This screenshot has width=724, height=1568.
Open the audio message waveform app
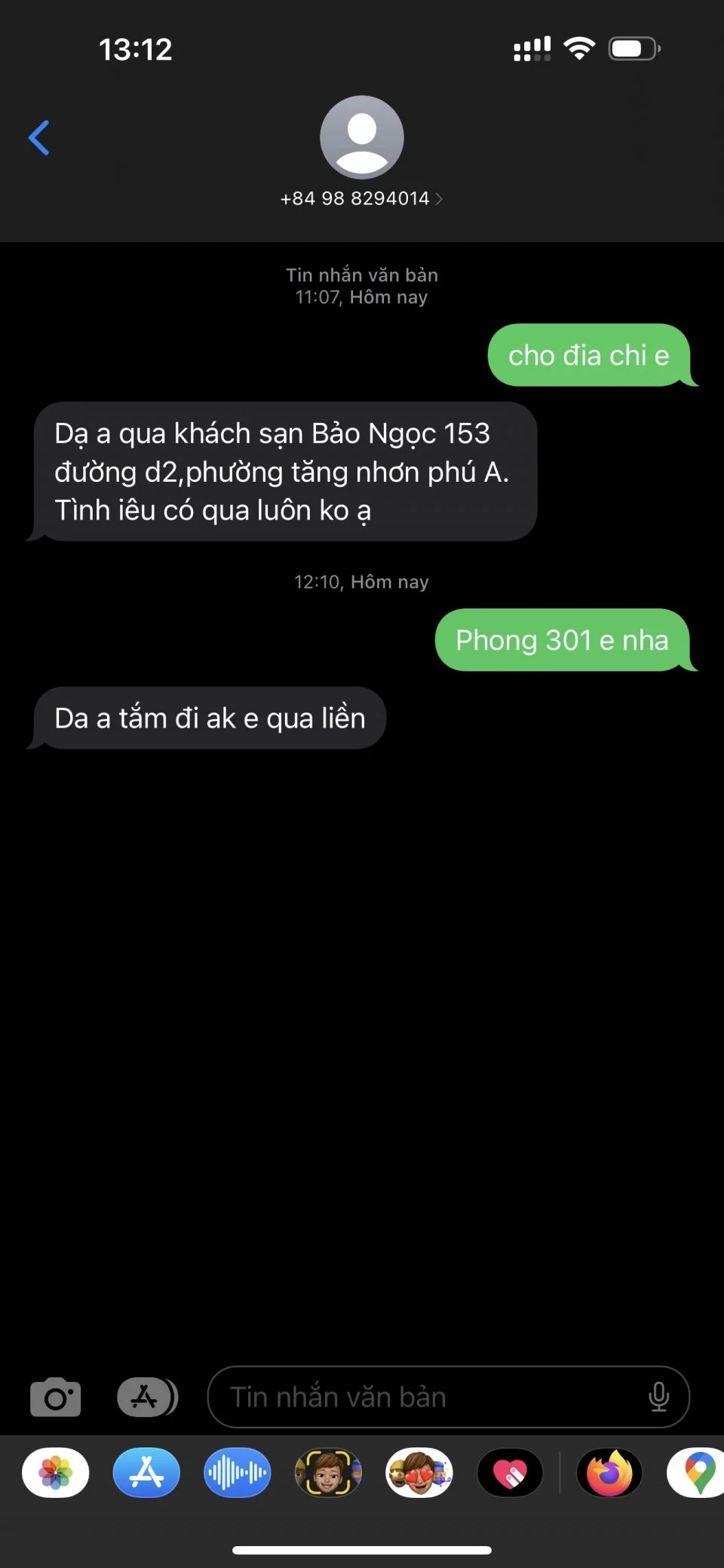(237, 1472)
